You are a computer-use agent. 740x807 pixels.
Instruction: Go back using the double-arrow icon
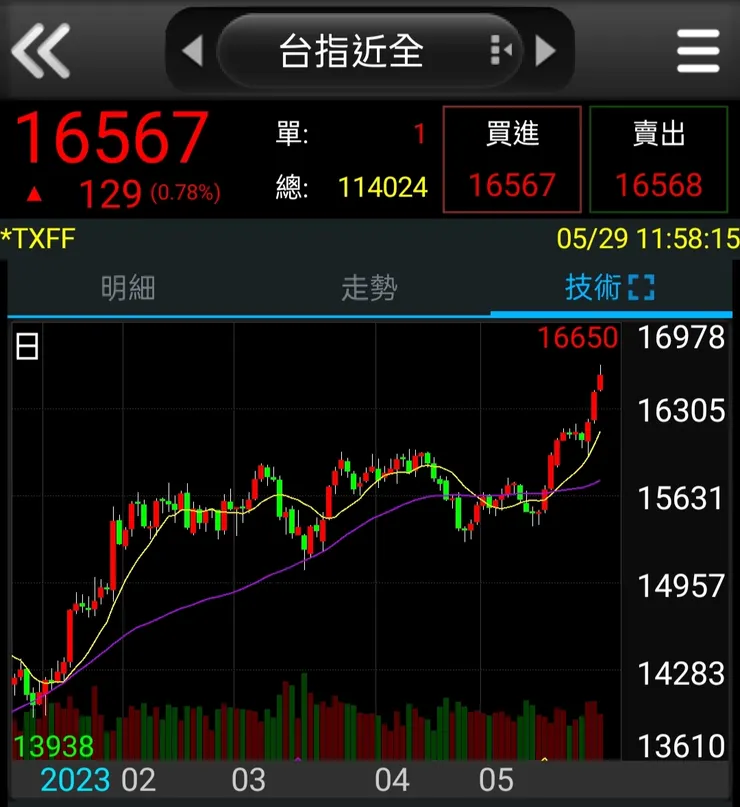(41, 50)
